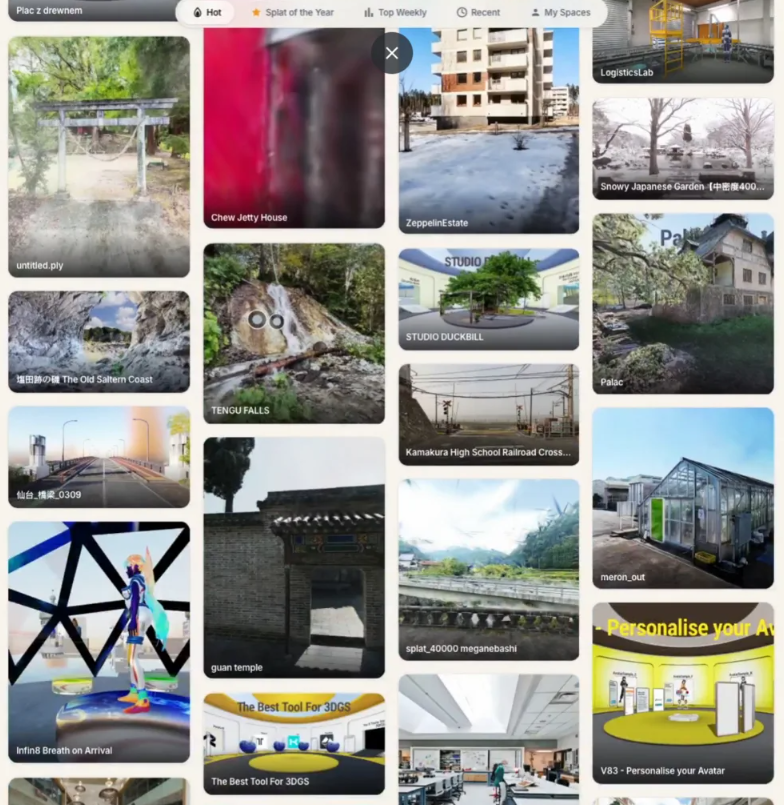
Task: View The Old Saltern Coast card
Action: [98, 341]
